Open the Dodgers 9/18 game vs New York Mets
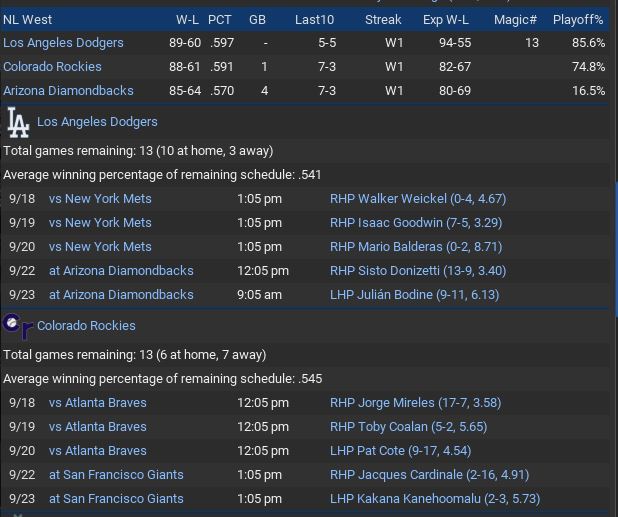The width and height of the screenshot is (618, 517). [x=100, y=199]
